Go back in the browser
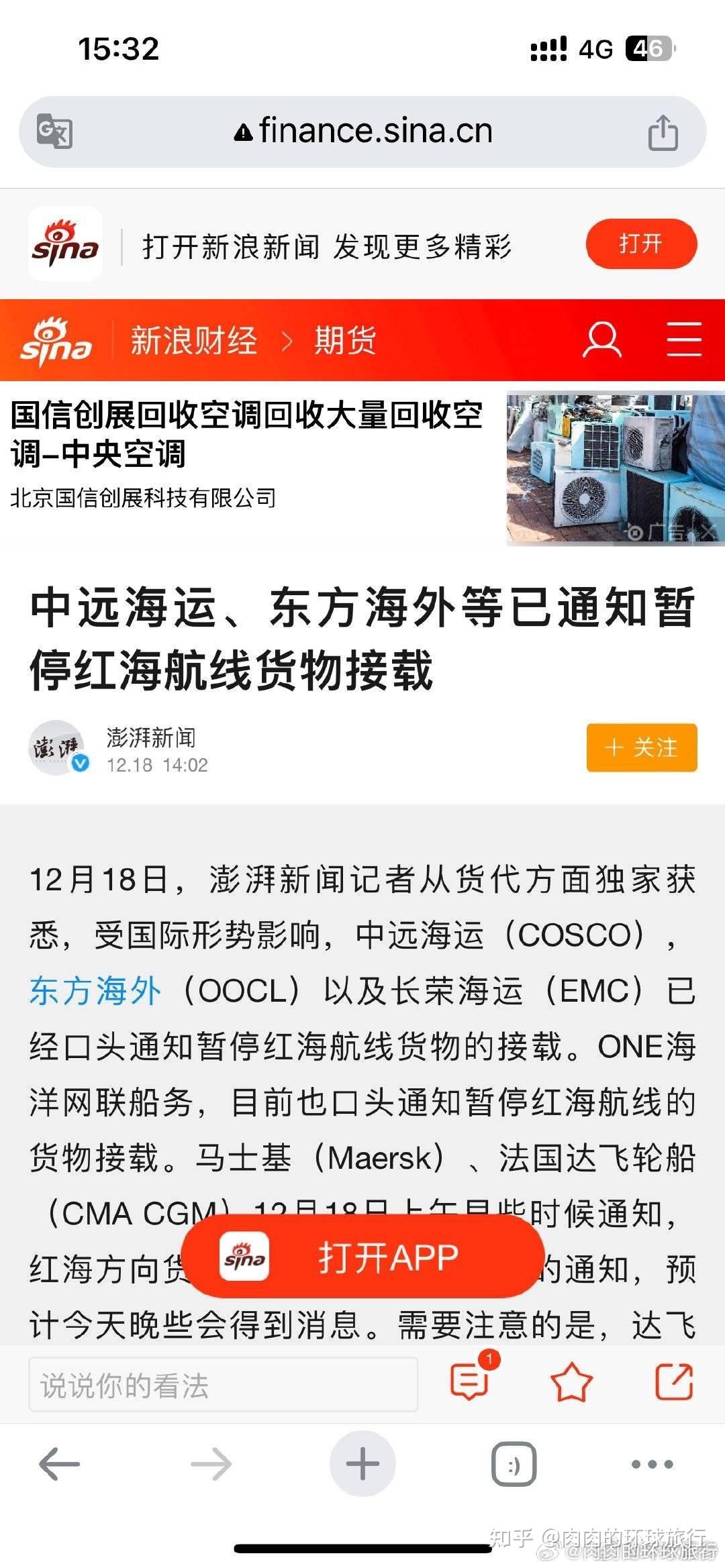Image resolution: width=725 pixels, height=1568 pixels. pos(59,1464)
